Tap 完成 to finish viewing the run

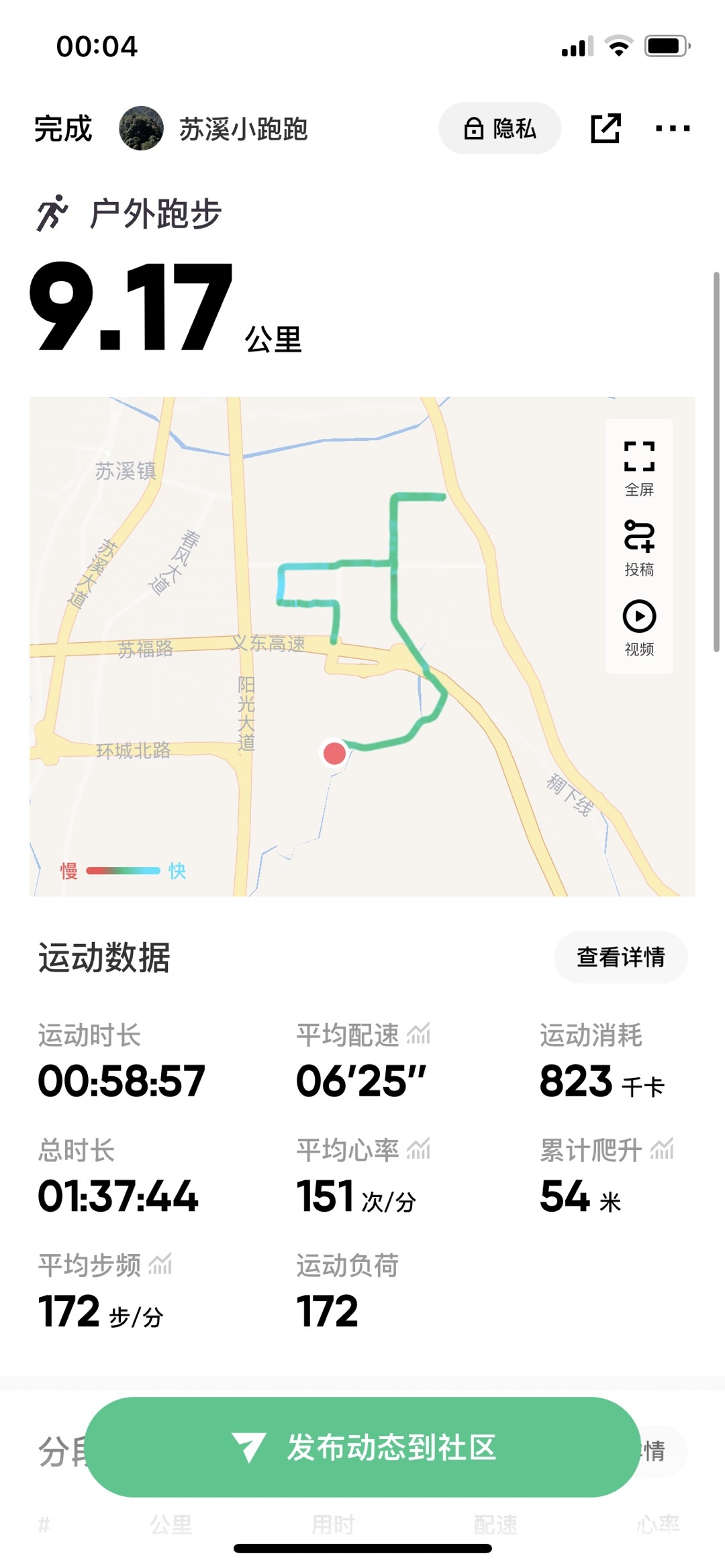(x=63, y=129)
